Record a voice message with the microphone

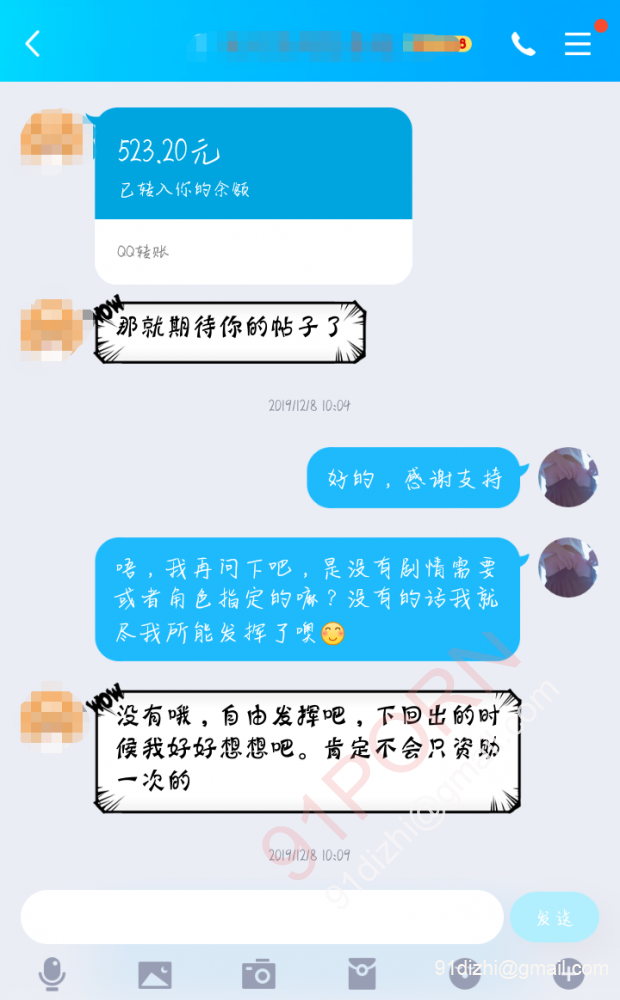[52, 973]
